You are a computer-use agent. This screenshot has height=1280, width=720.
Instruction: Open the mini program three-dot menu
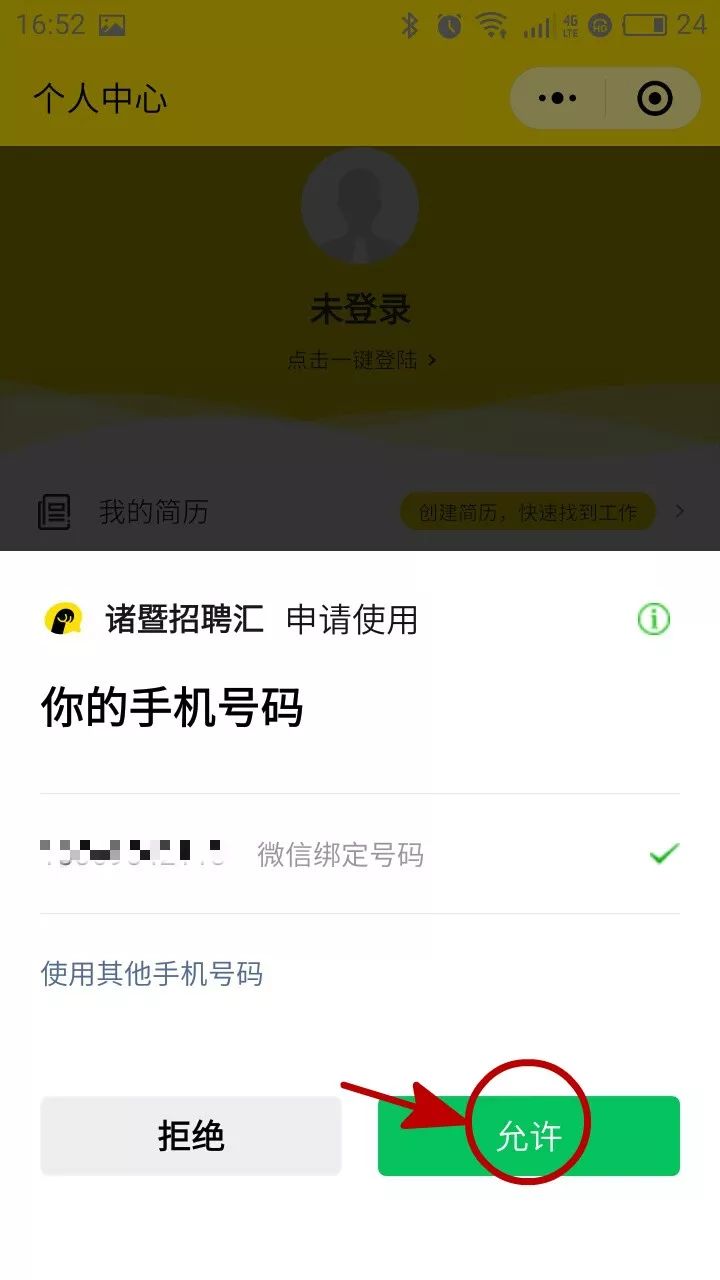click(558, 98)
